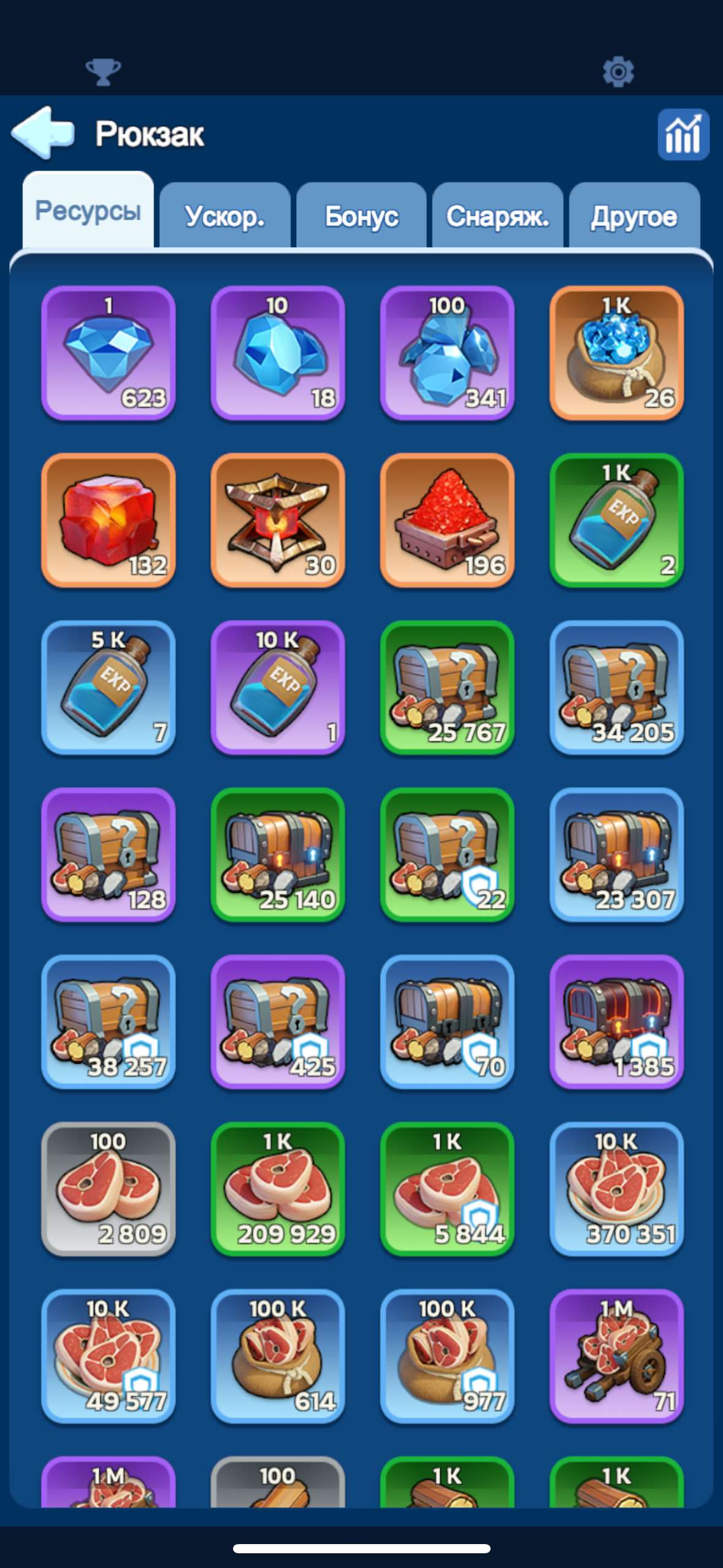This screenshot has height=1568, width=723.
Task: Select the 1M meat cart with 71
Action: tap(616, 1356)
